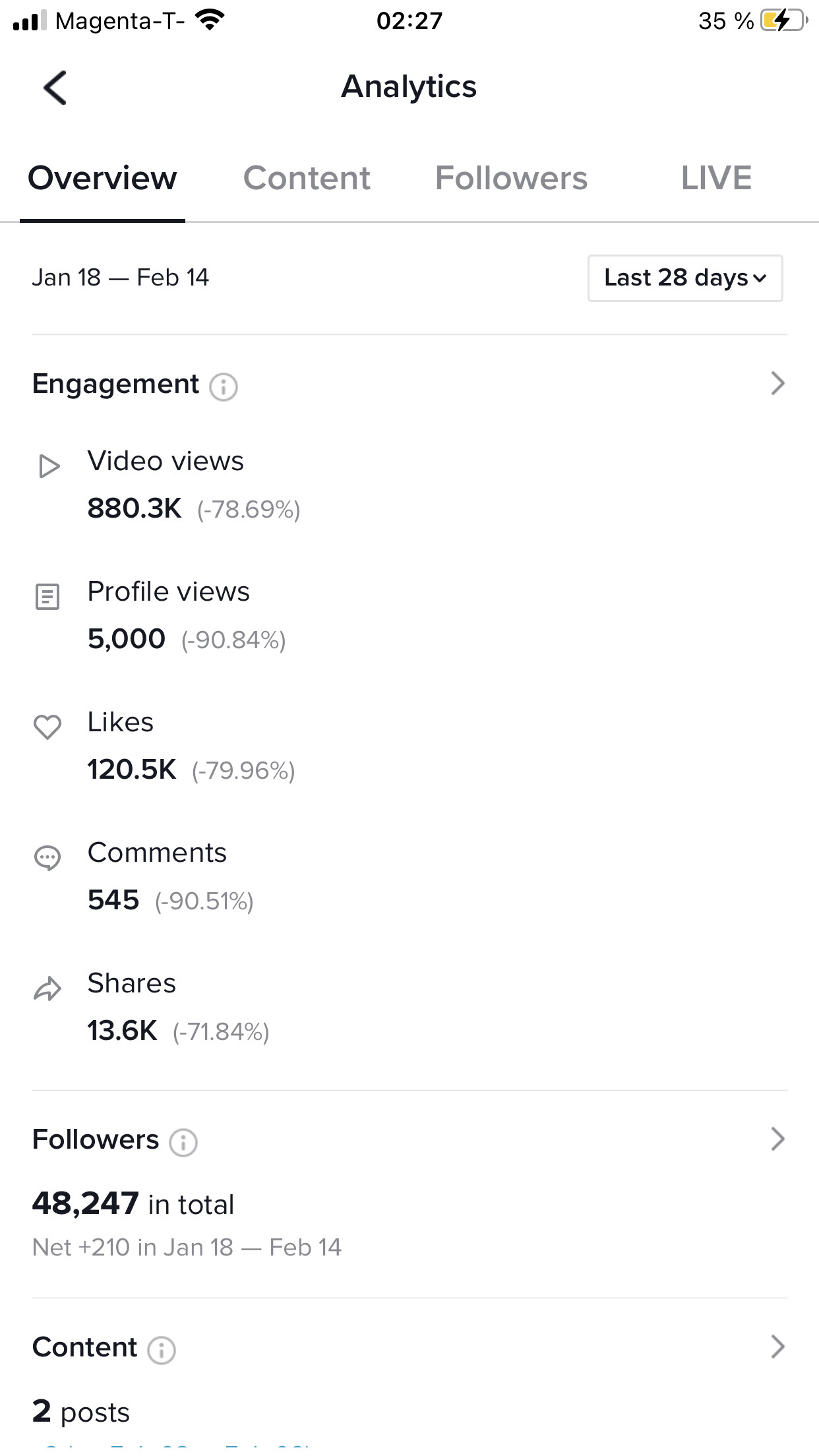Tap the info icon next to Engagement
This screenshot has width=819, height=1456.
click(224, 386)
